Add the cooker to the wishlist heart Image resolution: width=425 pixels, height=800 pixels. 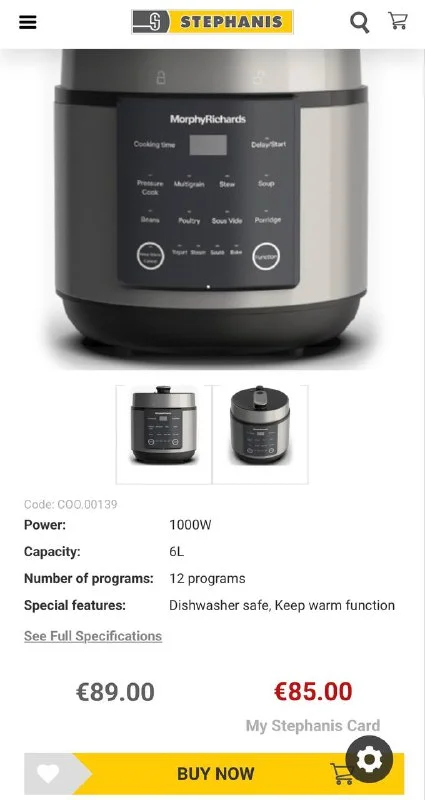[x=48, y=774]
